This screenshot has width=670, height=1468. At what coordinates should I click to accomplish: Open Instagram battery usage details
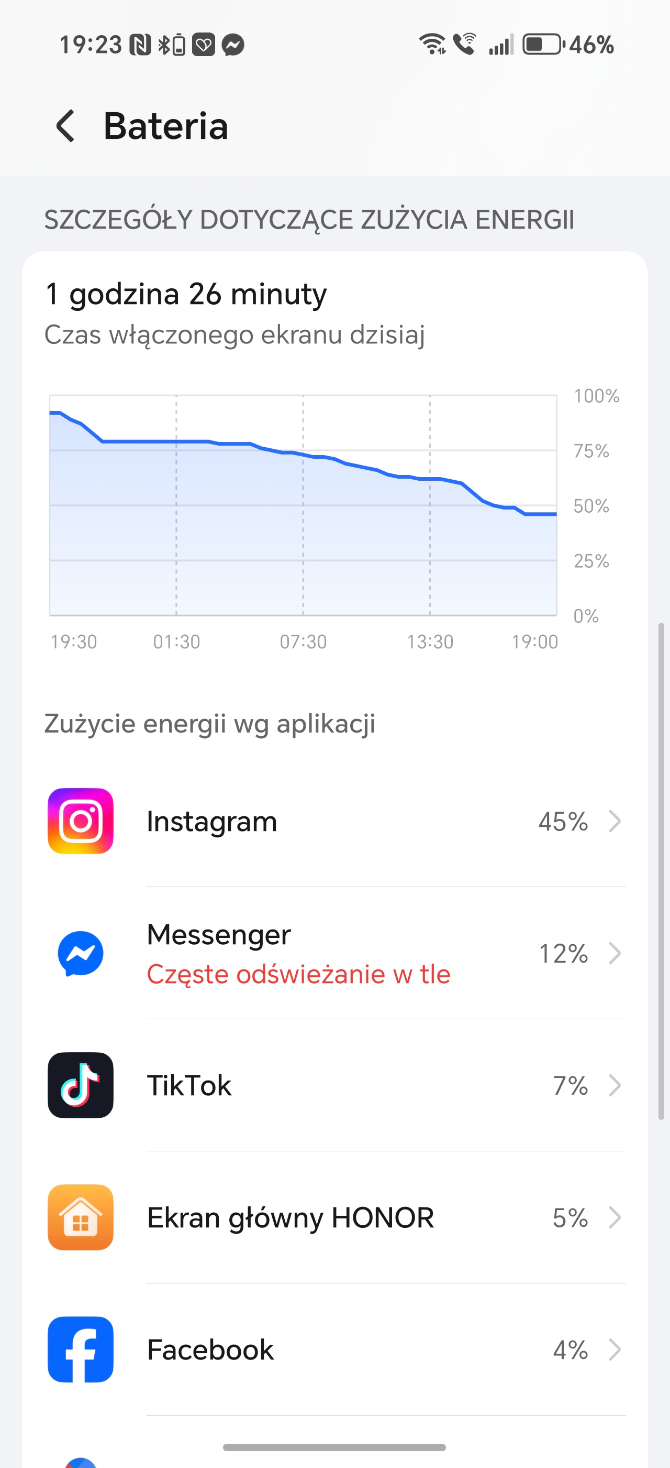click(x=335, y=822)
